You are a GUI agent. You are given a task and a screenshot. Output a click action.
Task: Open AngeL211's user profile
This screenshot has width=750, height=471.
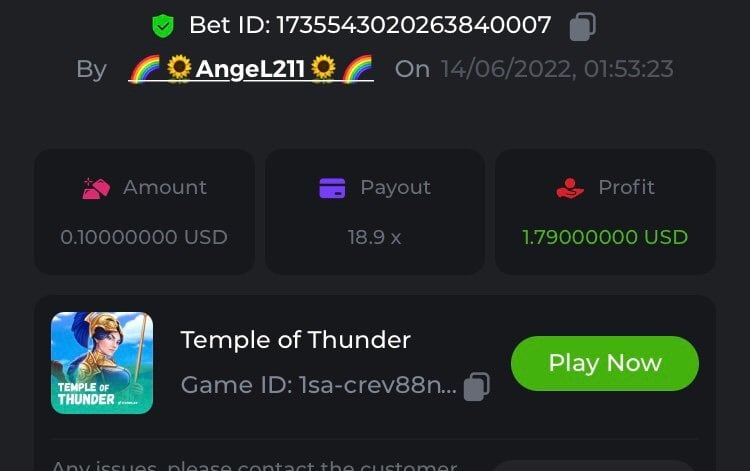click(x=251, y=69)
